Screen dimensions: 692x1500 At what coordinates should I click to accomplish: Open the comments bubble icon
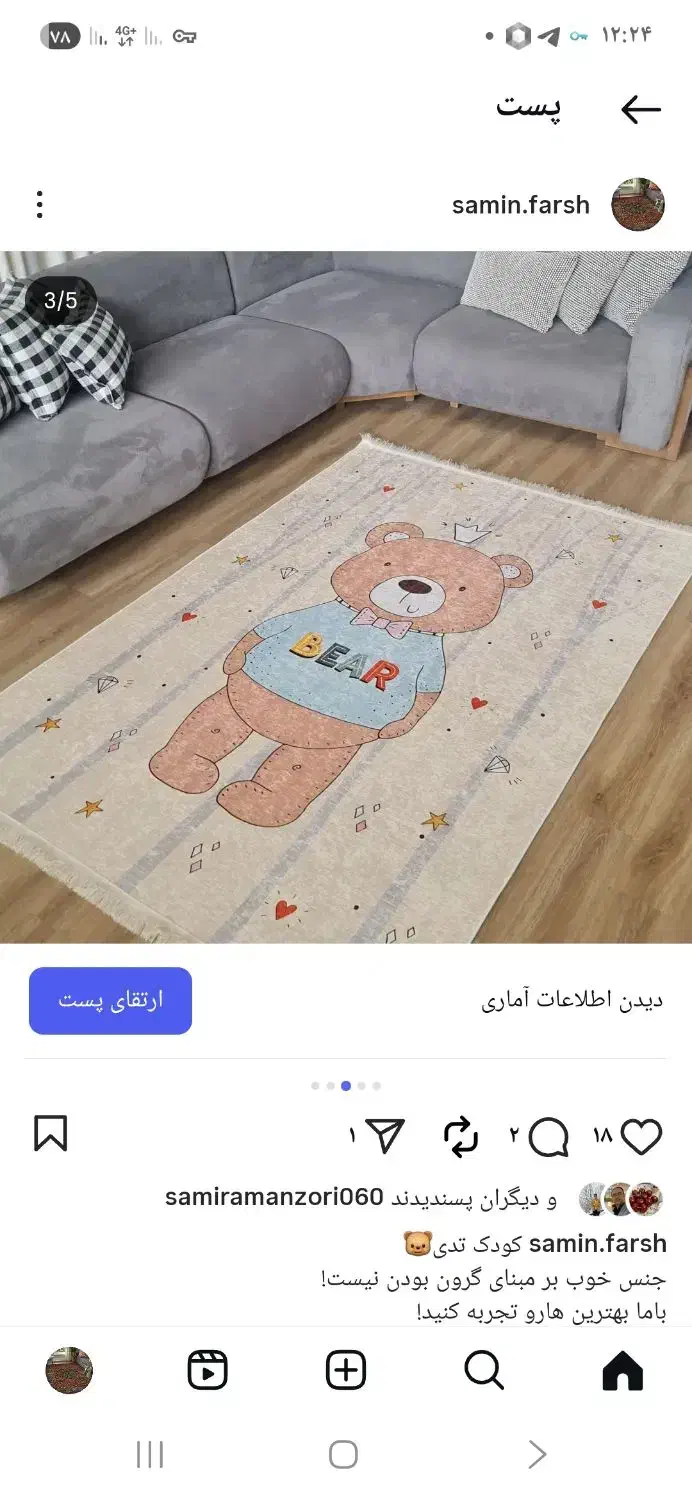pyautogui.click(x=549, y=1137)
